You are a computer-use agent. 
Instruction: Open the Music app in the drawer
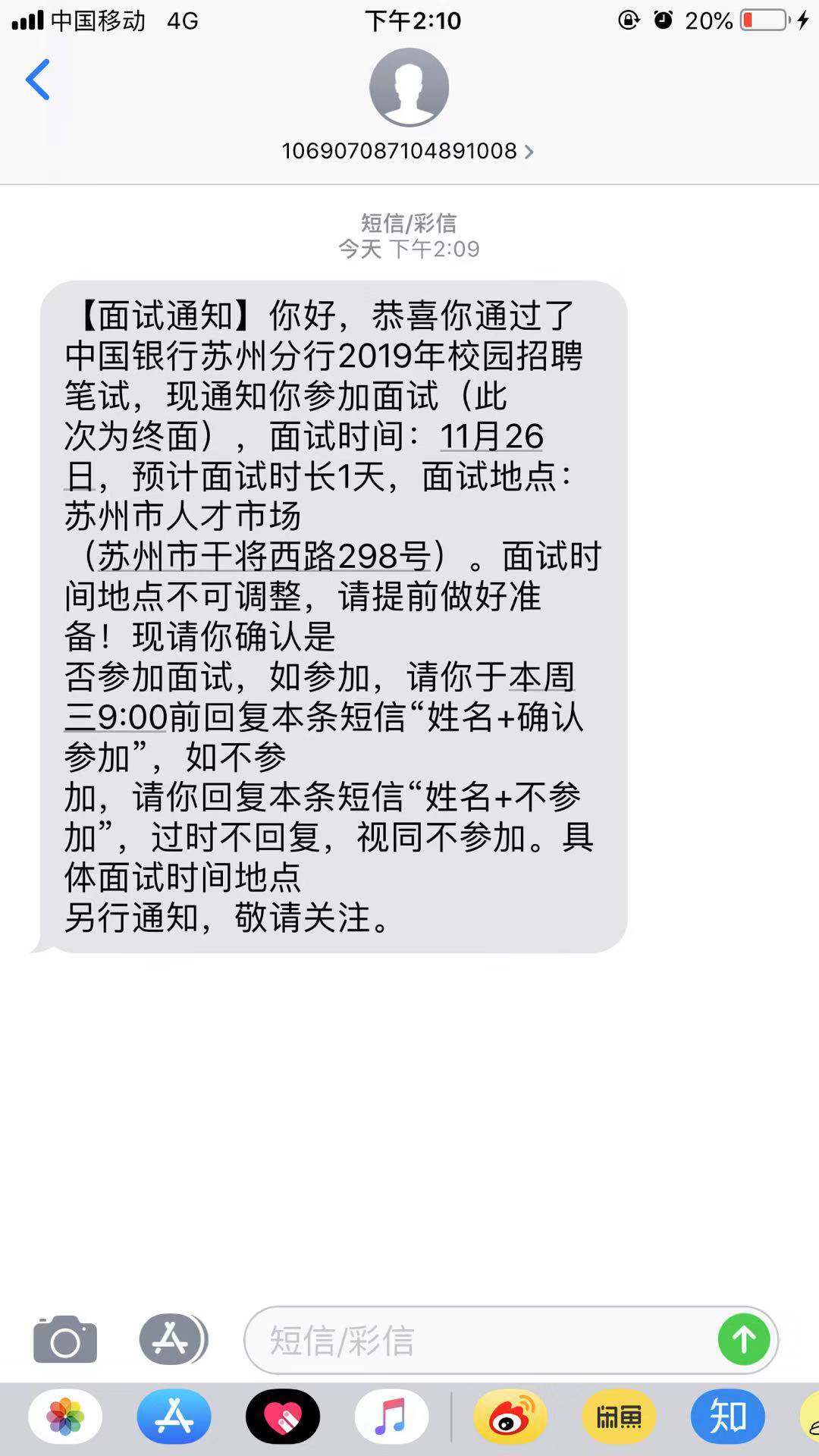(391, 1417)
